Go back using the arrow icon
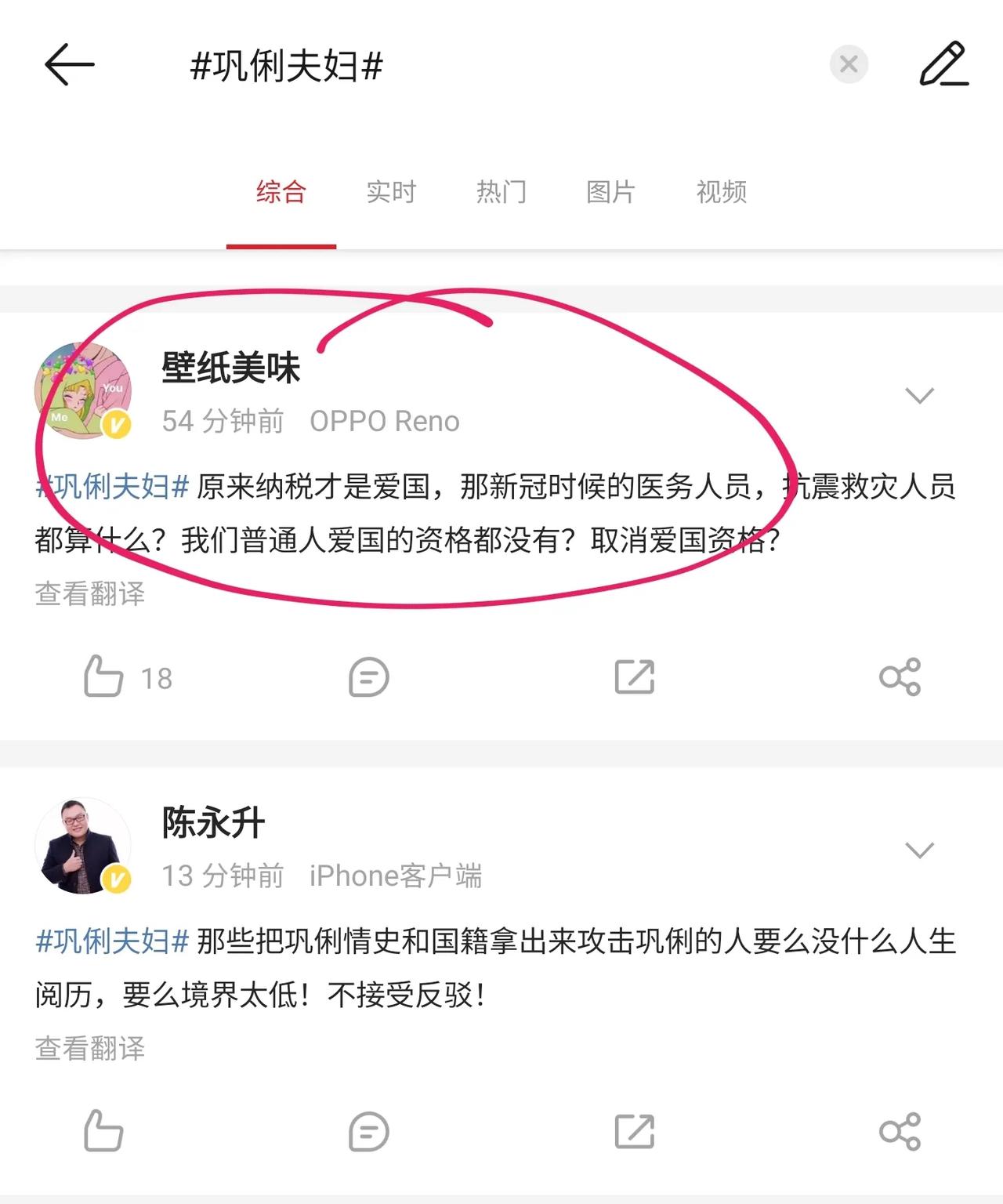Screen dimensions: 1003x1204 [x=69, y=64]
